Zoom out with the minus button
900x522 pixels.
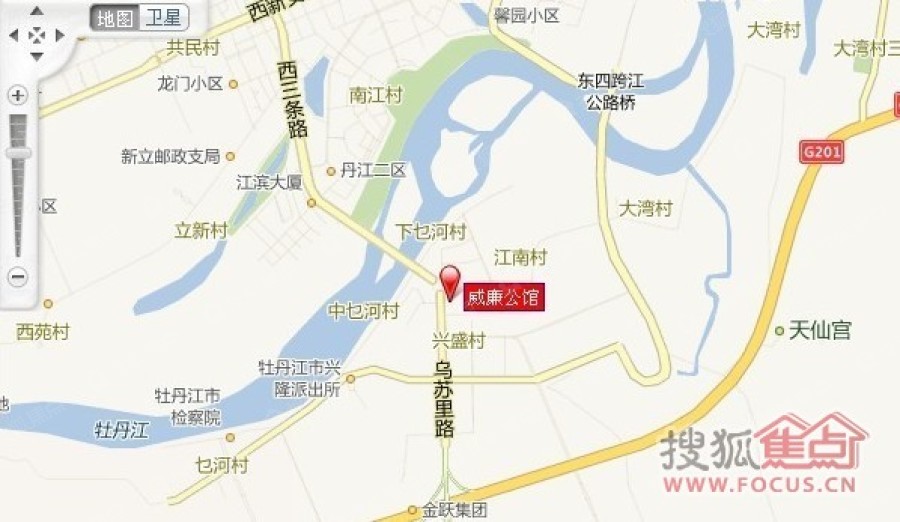(x=17, y=276)
